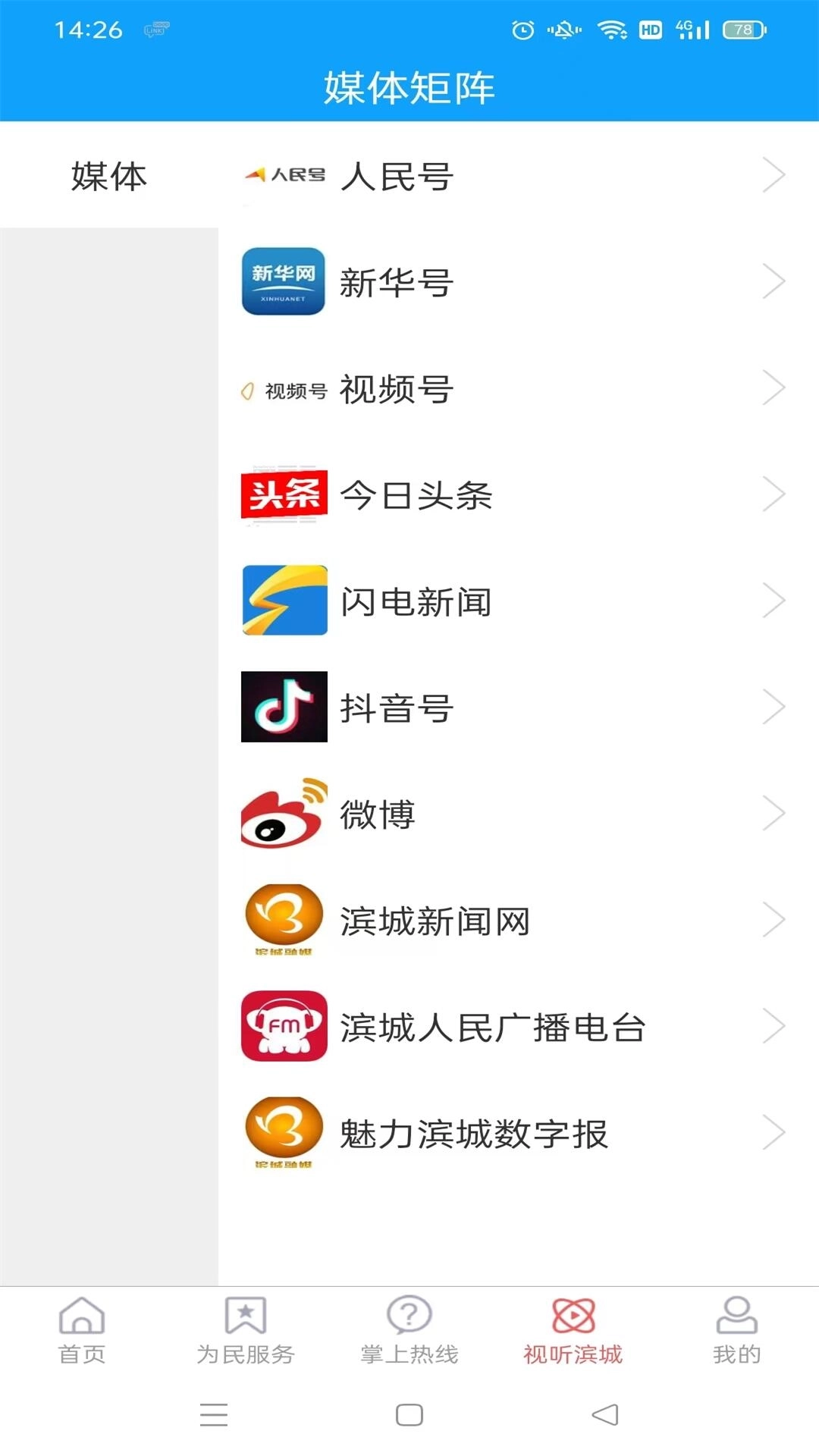Tap the 视听滨城 tab
This screenshot has width=819, height=1456.
(x=573, y=1330)
